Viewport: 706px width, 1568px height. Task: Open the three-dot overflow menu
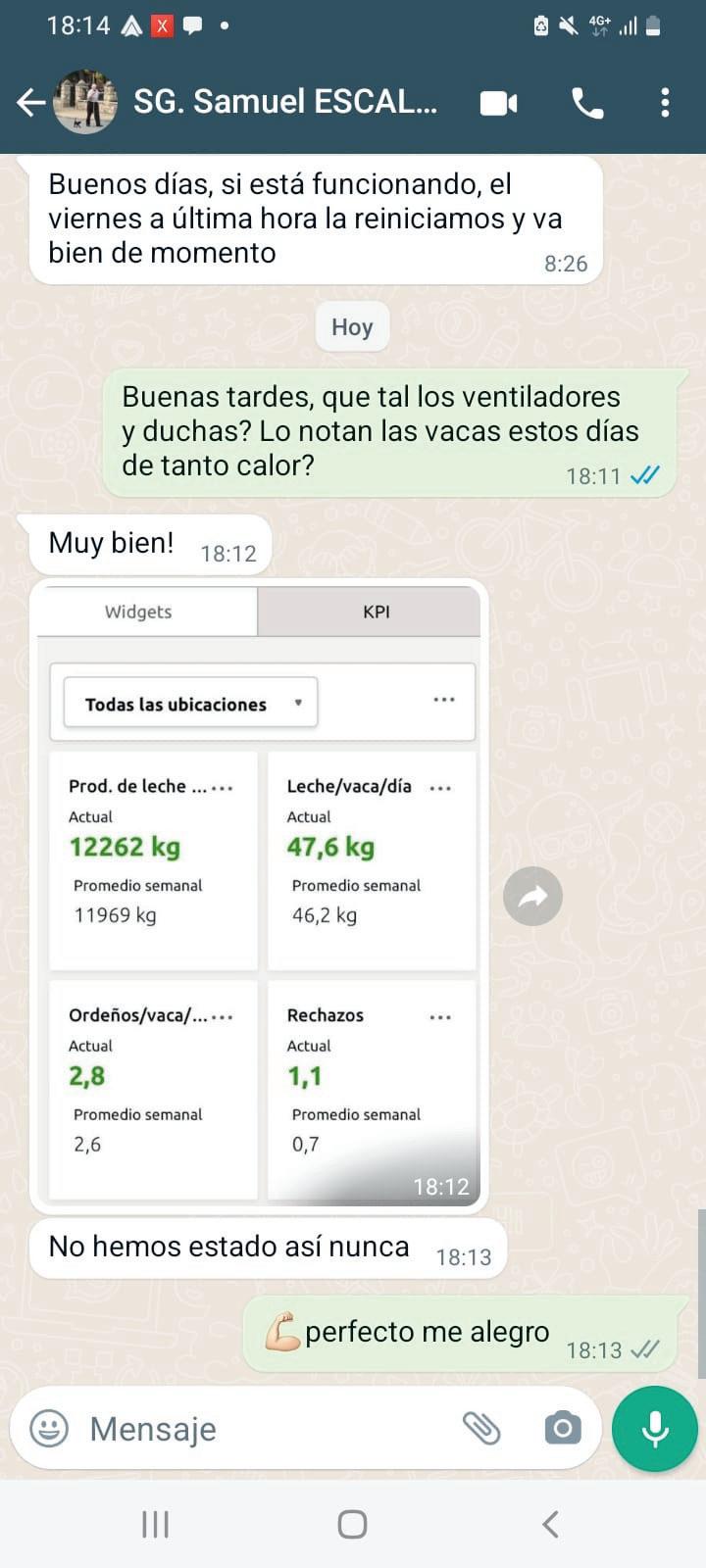tap(665, 103)
